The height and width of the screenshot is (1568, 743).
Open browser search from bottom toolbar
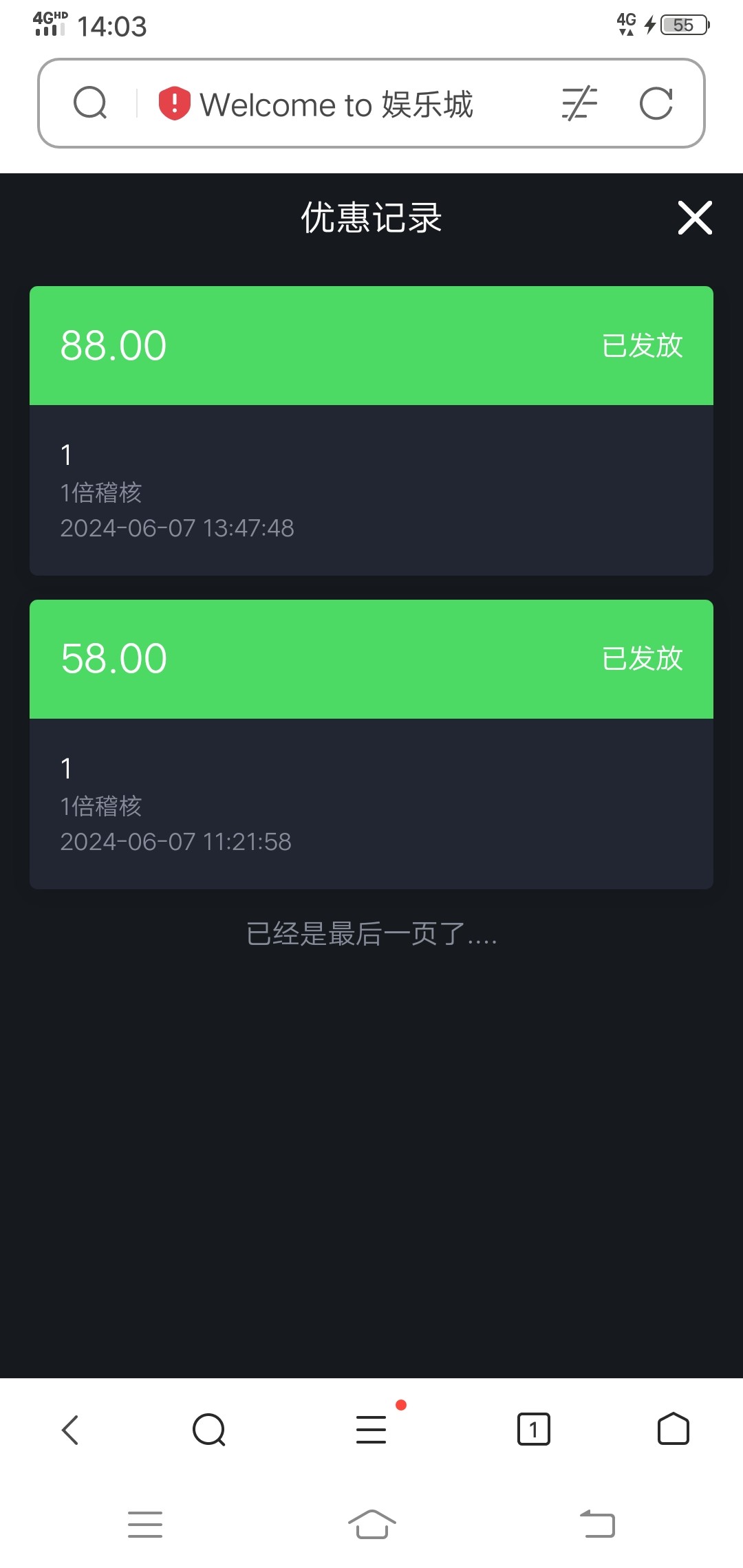tap(209, 1430)
